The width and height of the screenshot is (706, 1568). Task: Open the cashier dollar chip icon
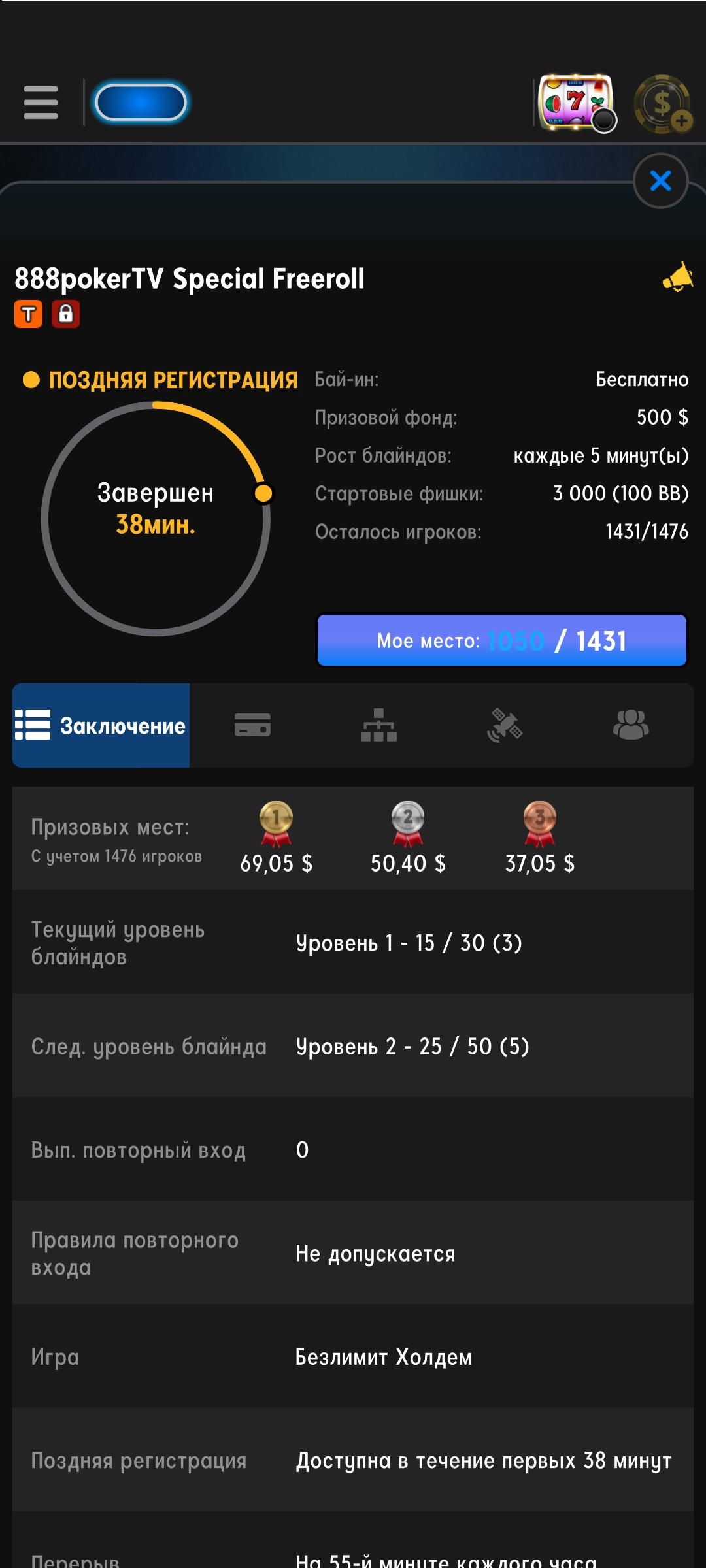[663, 104]
